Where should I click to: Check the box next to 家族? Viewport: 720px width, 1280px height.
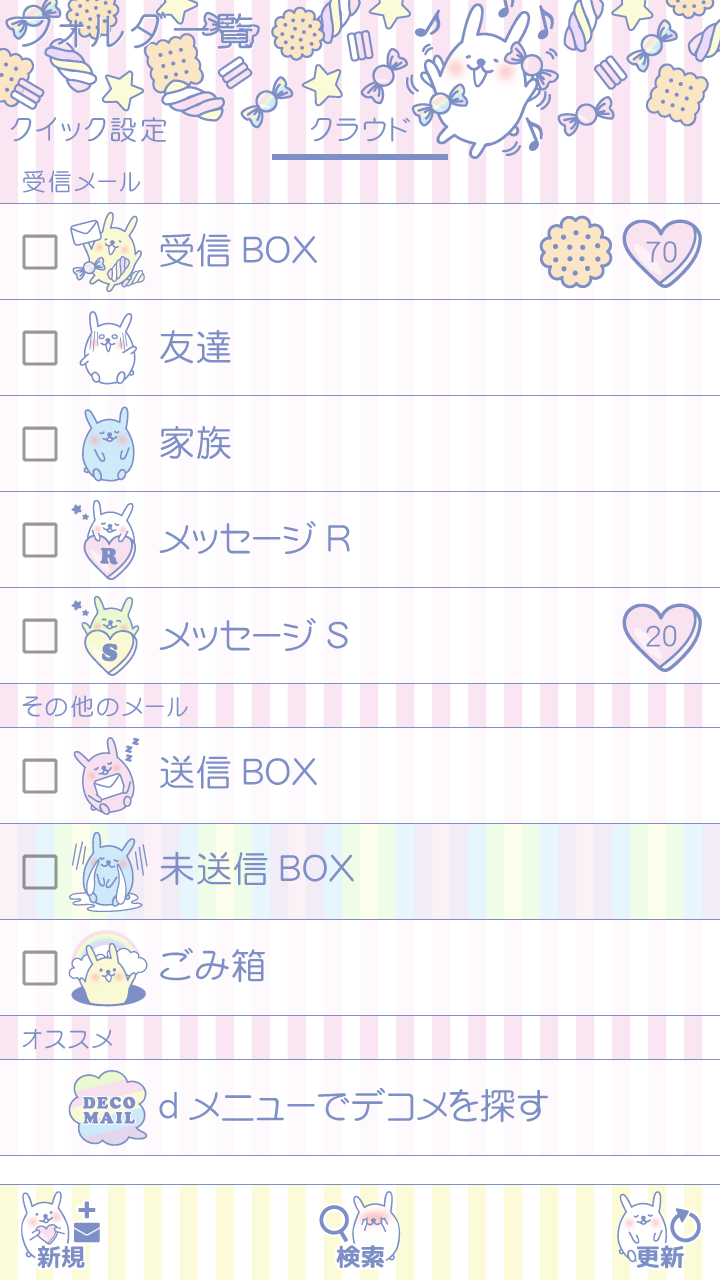[x=40, y=444]
